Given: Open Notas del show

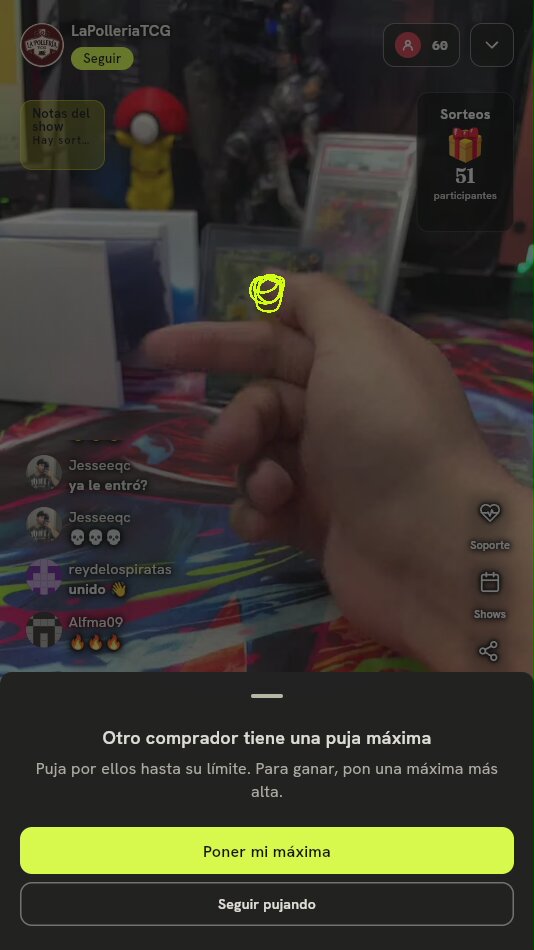Looking at the screenshot, I should click(62, 135).
